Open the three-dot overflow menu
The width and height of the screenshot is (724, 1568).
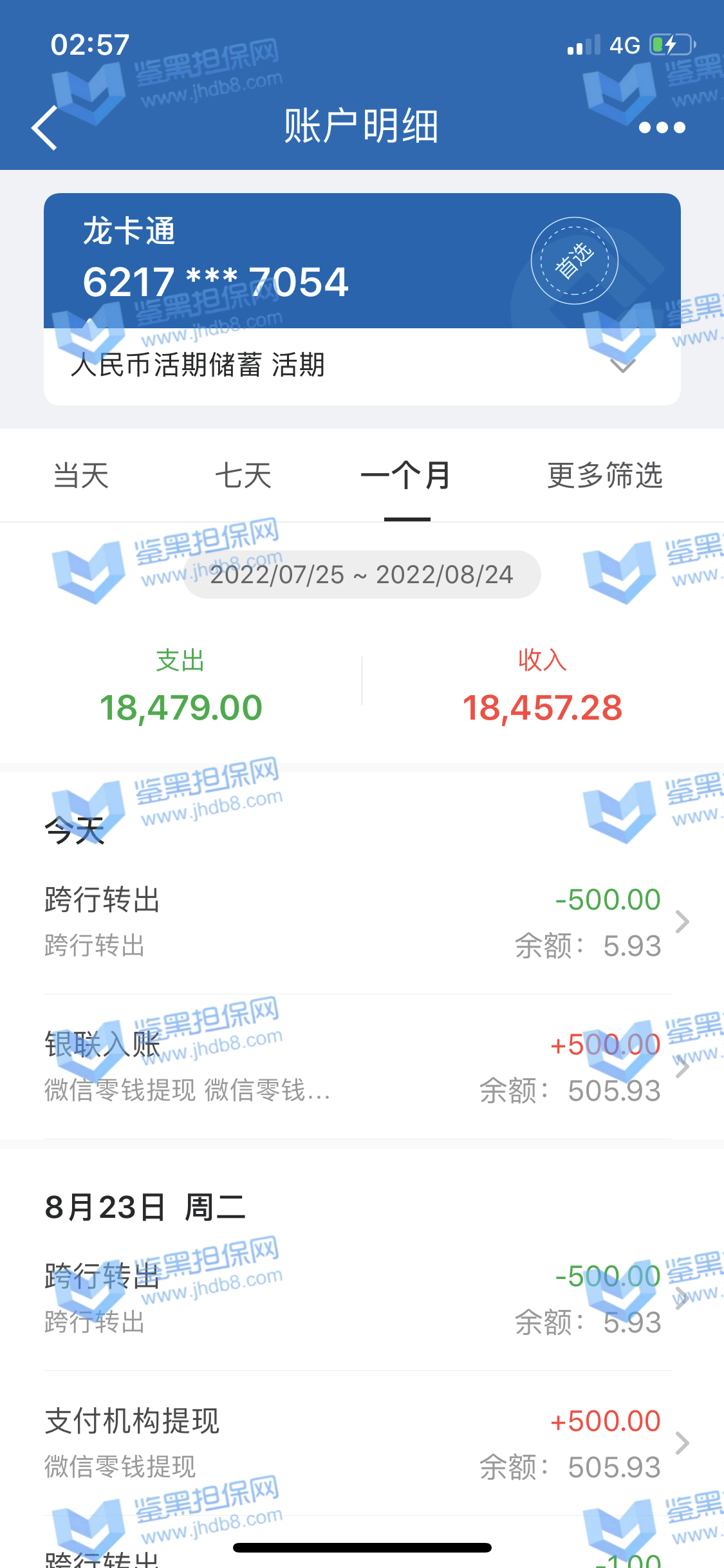click(662, 127)
